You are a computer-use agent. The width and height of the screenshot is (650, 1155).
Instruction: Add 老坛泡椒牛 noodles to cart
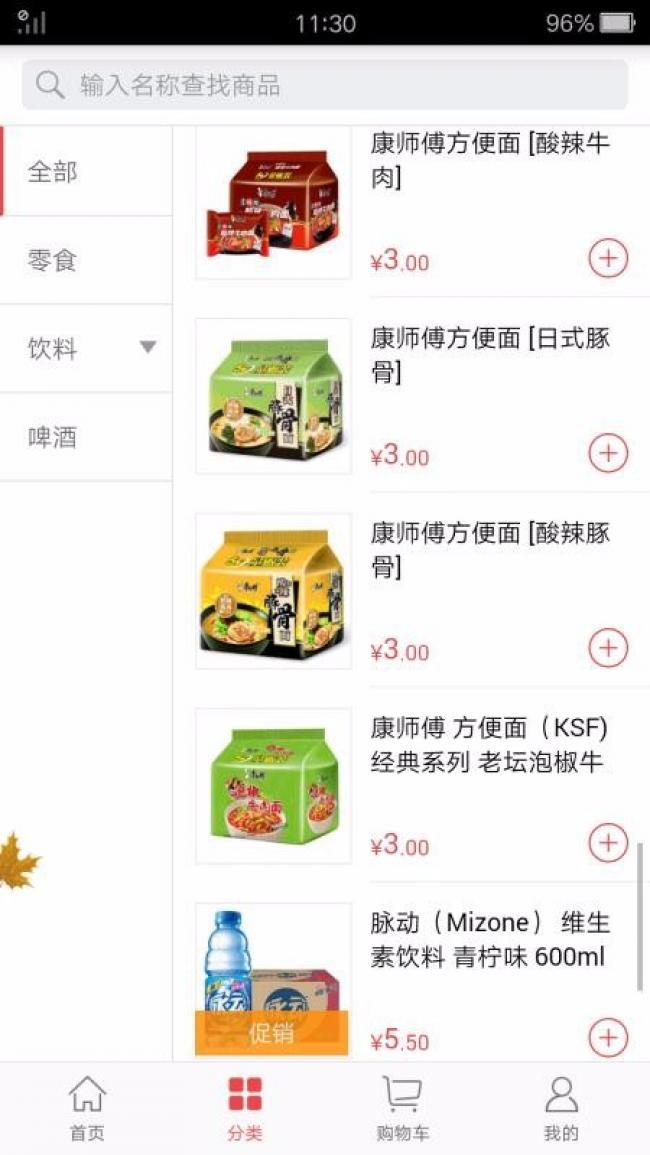608,843
